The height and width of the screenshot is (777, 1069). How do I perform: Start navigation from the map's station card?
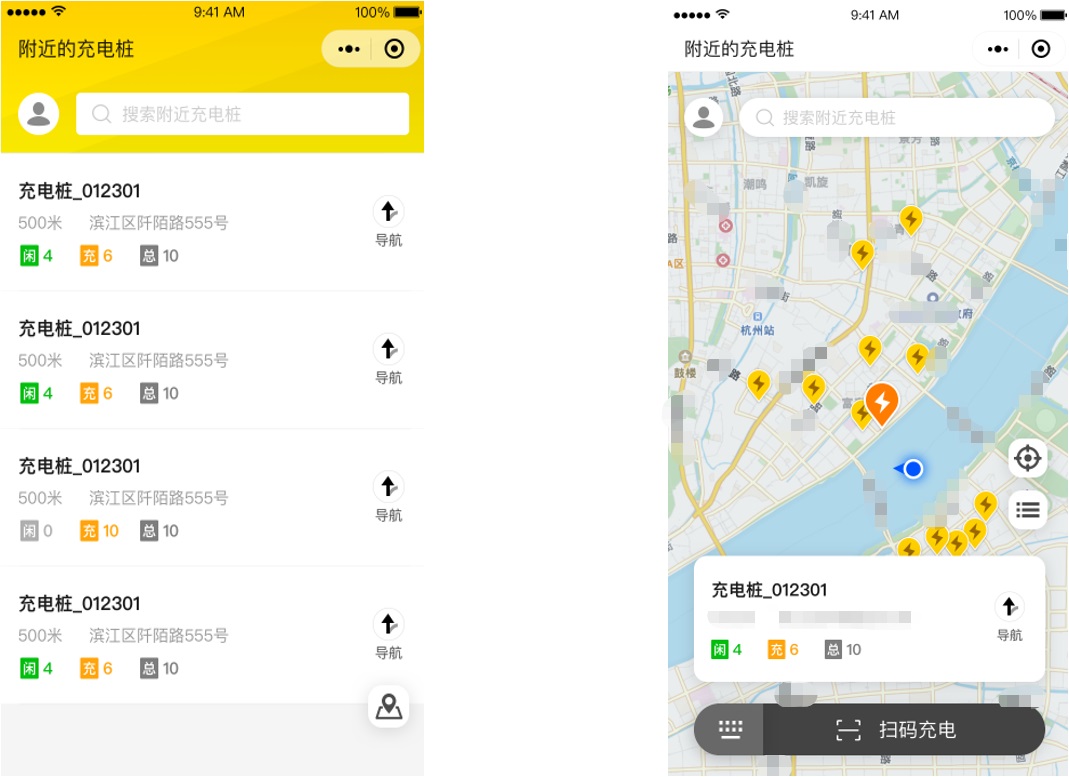[x=1009, y=615]
